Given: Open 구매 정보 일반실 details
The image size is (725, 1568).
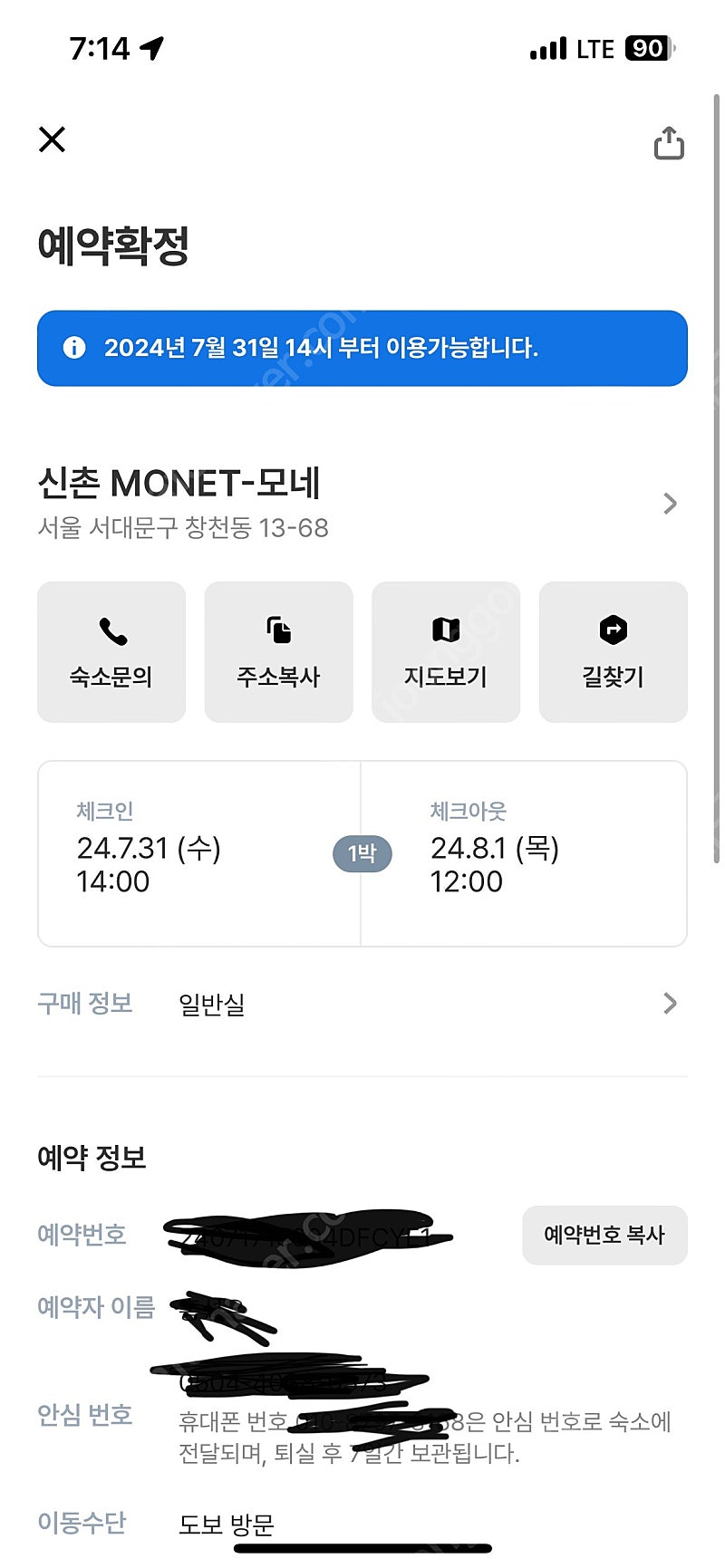Looking at the screenshot, I should (362, 1004).
